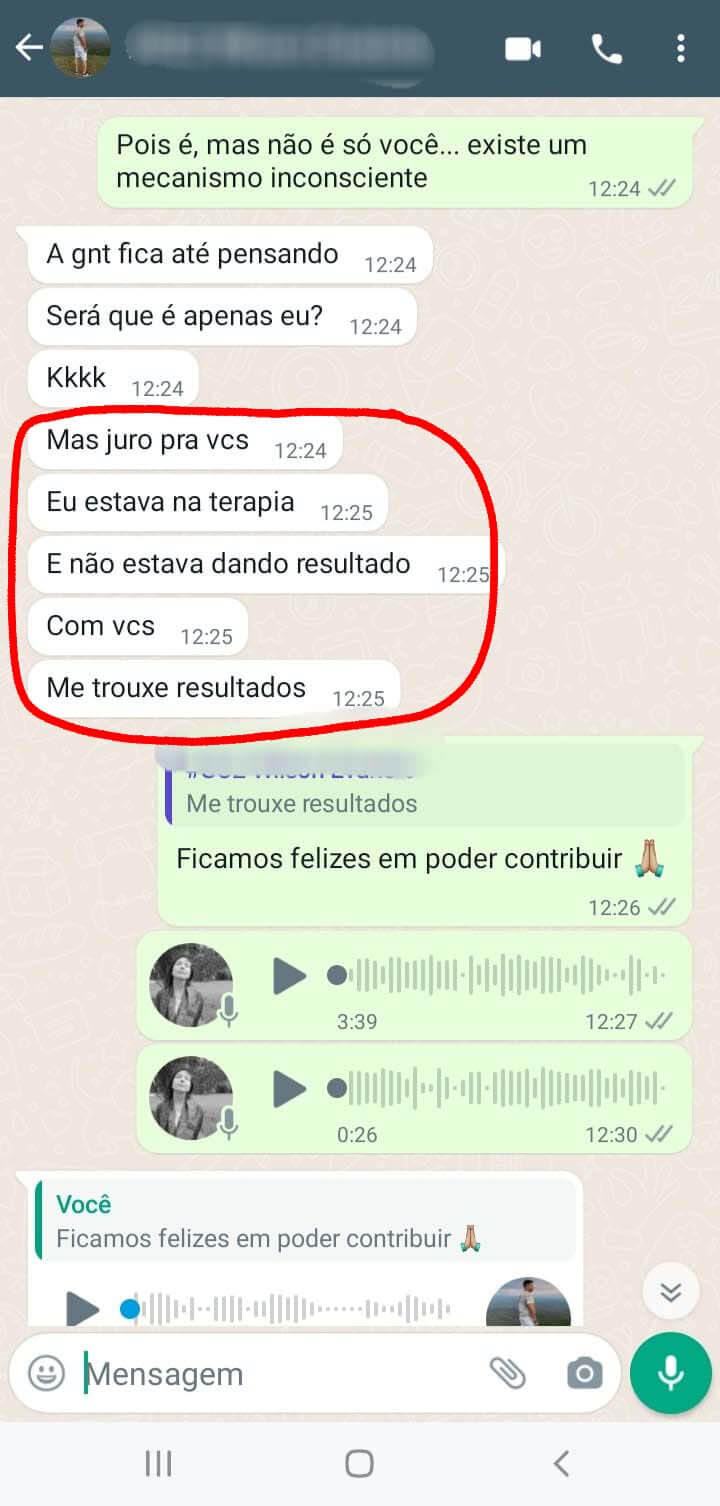
Task: Tap the system home button
Action: [x=359, y=1464]
